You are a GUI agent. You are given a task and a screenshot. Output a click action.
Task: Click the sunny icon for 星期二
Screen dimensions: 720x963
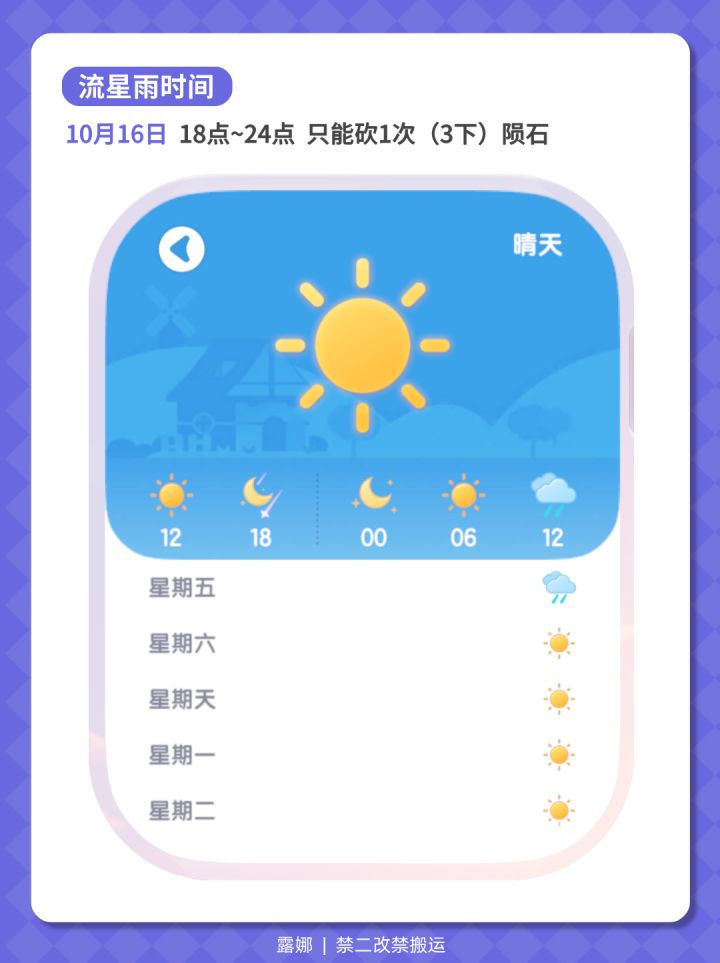[x=556, y=810]
